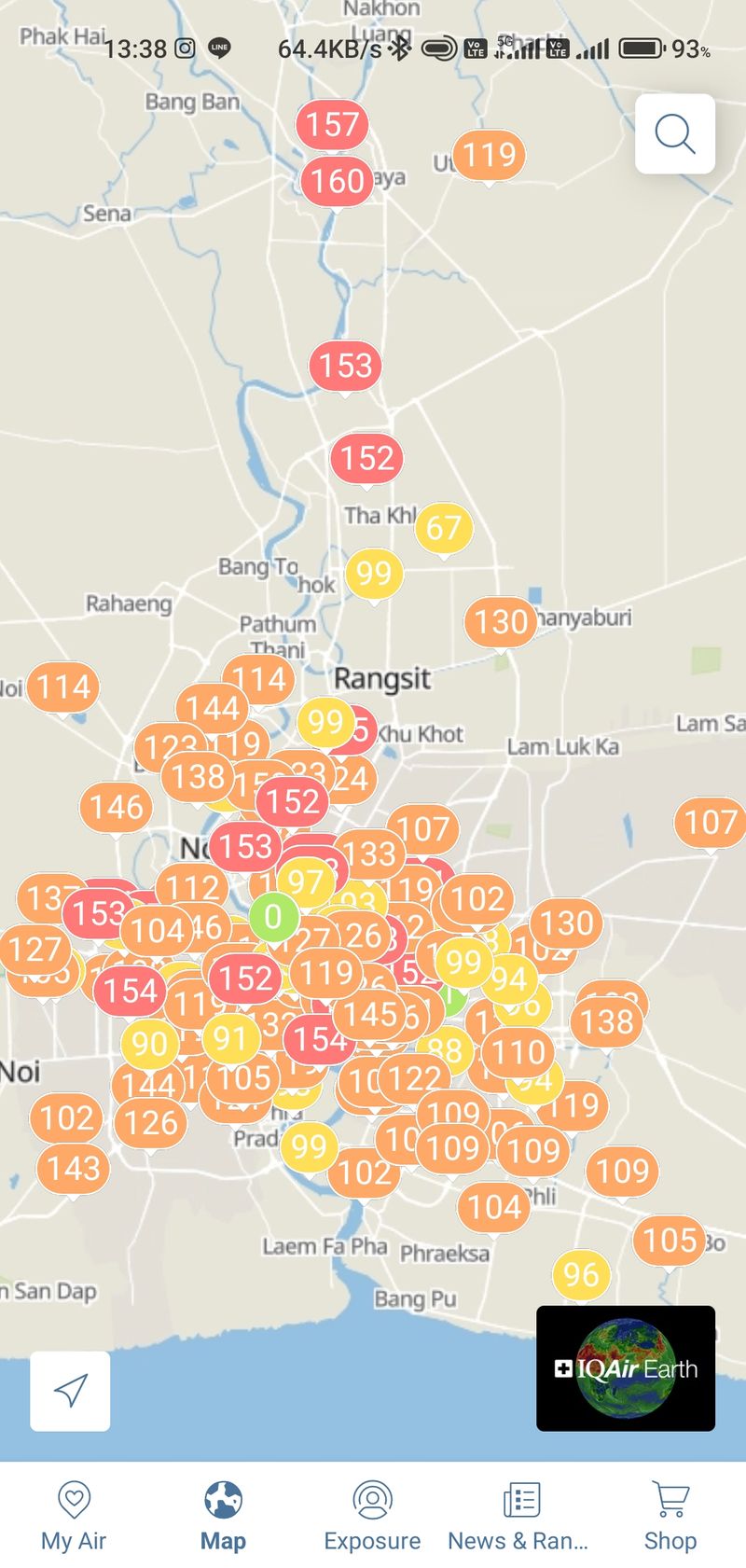Viewport: 746px width, 1568px height.
Task: Open the IQAir Earth view
Action: [626, 1368]
